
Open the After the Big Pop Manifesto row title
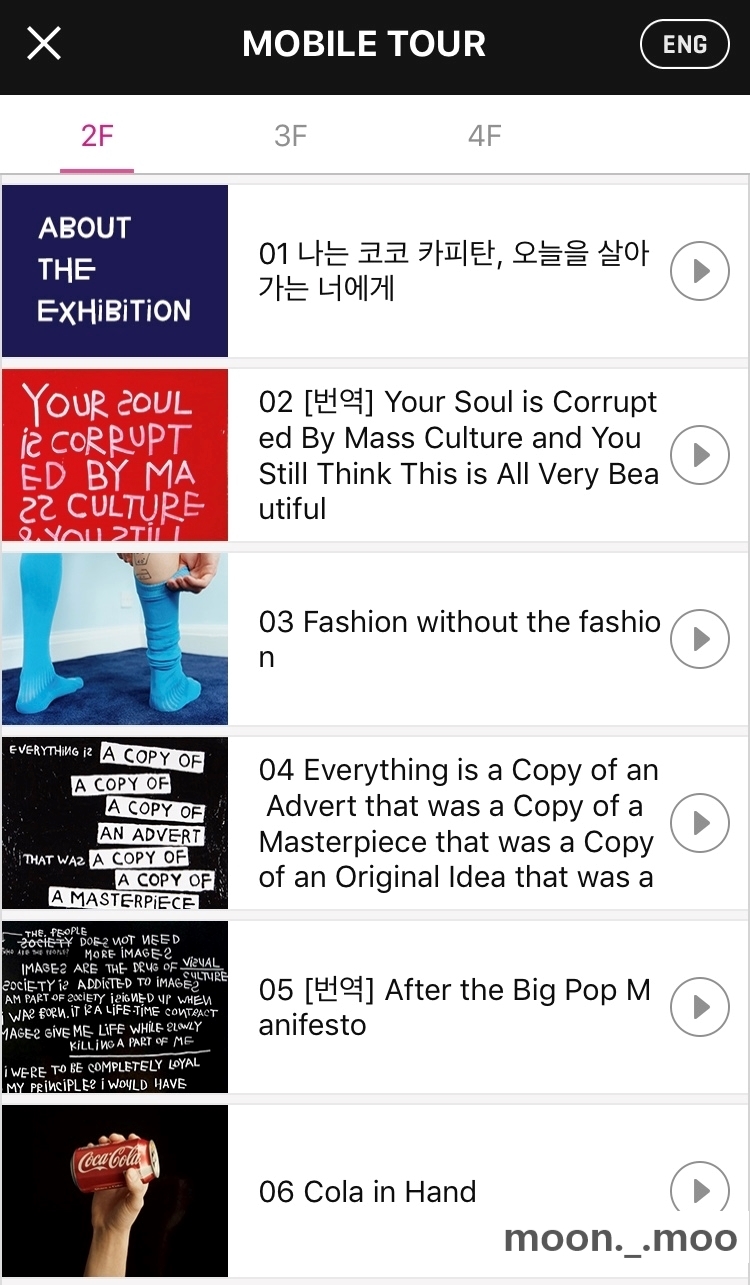tap(455, 1007)
